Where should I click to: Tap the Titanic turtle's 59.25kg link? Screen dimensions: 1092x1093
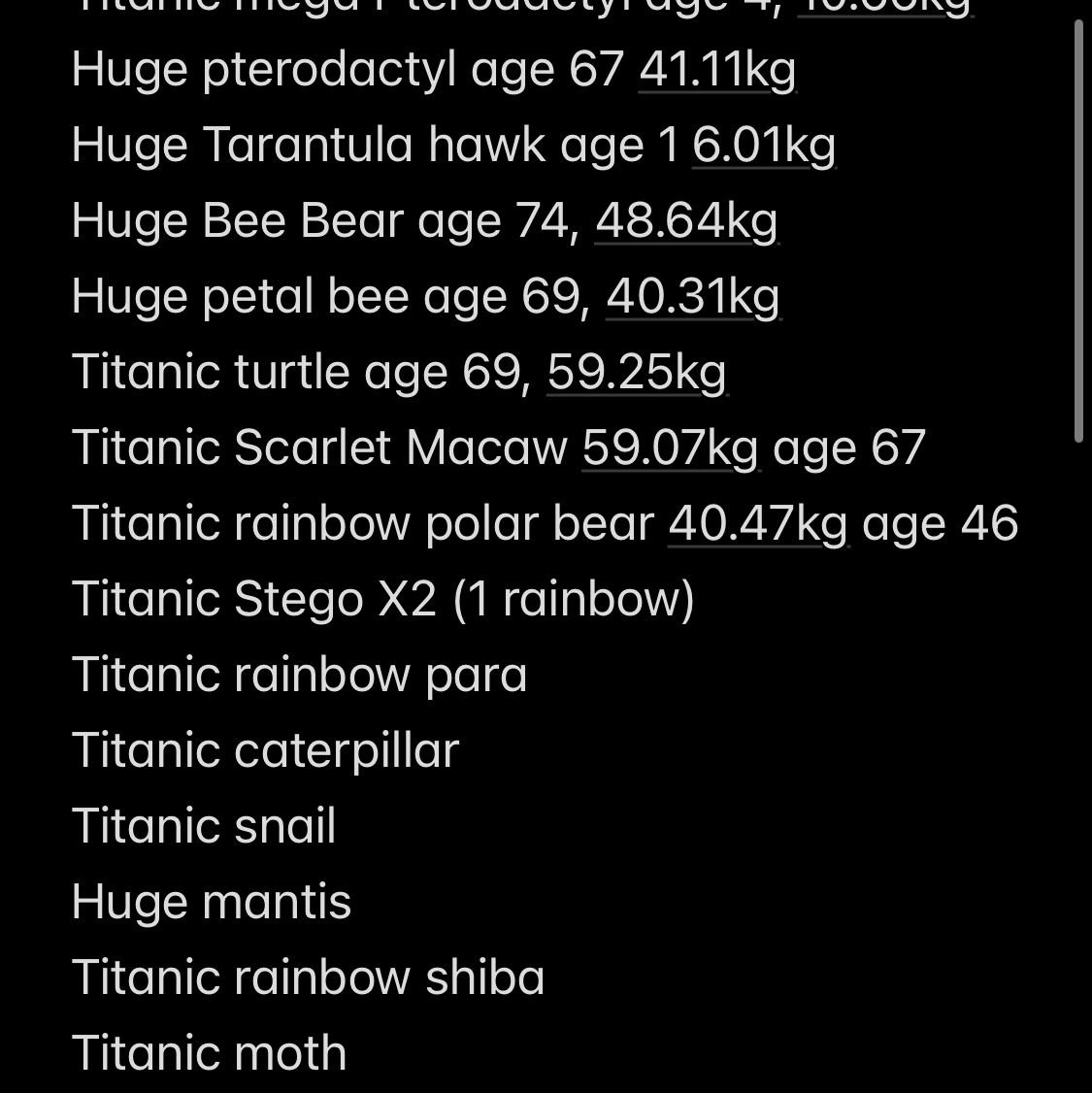point(637,373)
